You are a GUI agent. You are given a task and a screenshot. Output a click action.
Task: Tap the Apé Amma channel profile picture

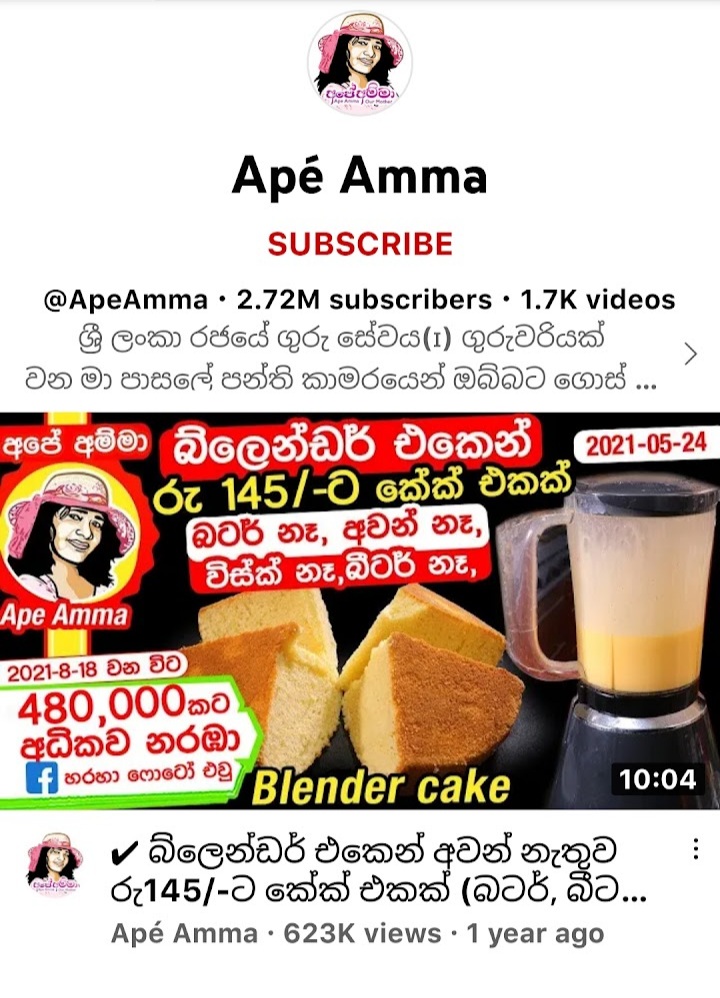coord(360,62)
